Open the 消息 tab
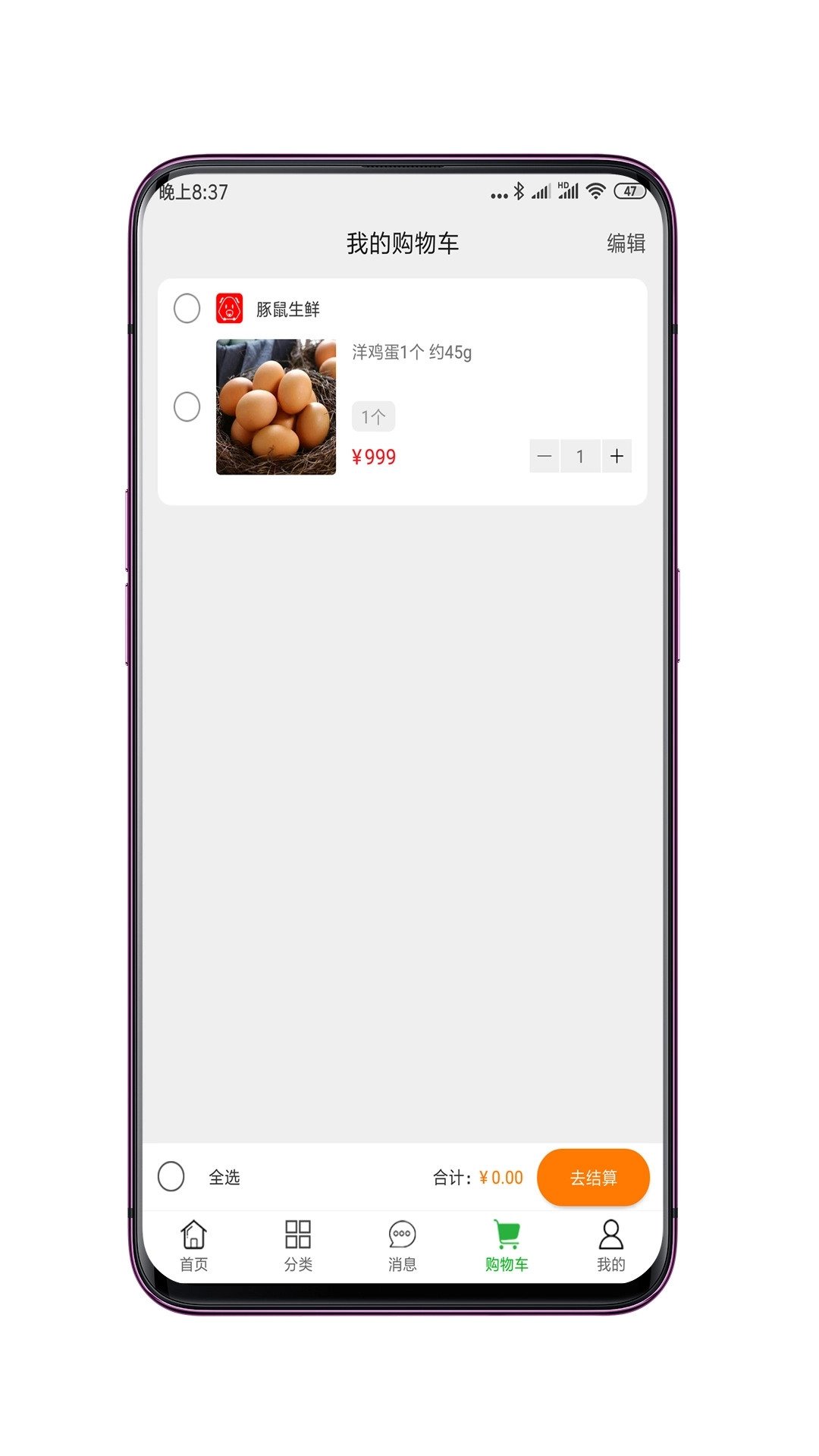The image size is (819, 1456). (x=402, y=1245)
